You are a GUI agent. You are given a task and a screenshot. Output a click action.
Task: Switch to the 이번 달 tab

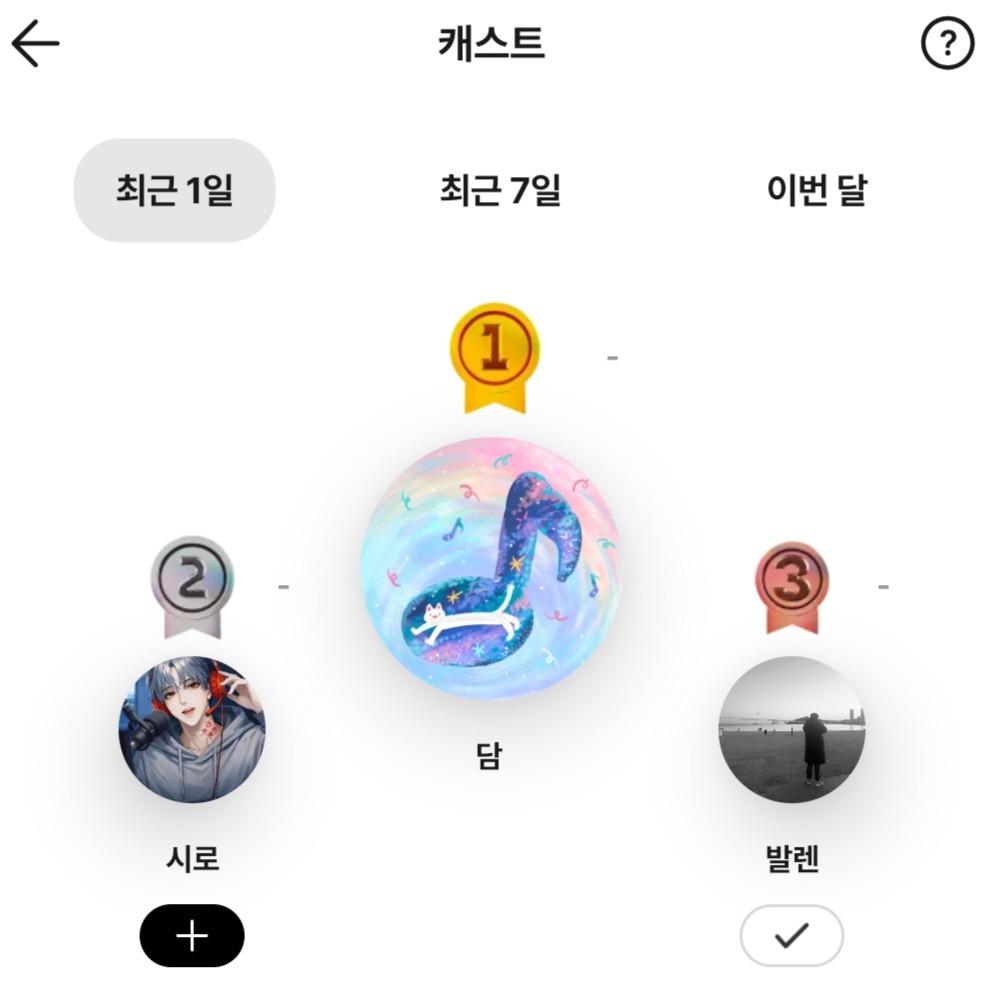816,190
